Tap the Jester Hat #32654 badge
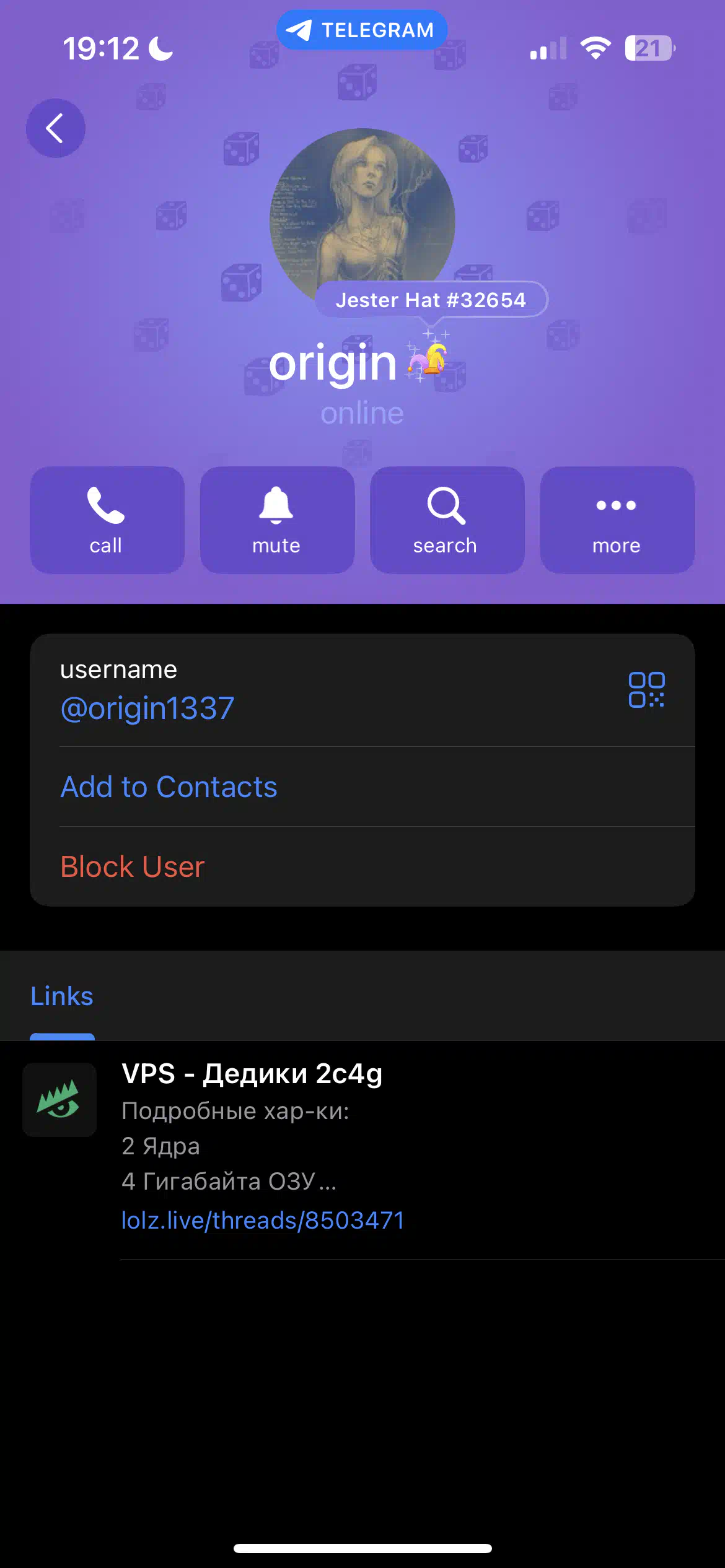The height and width of the screenshot is (1568, 725). click(431, 300)
